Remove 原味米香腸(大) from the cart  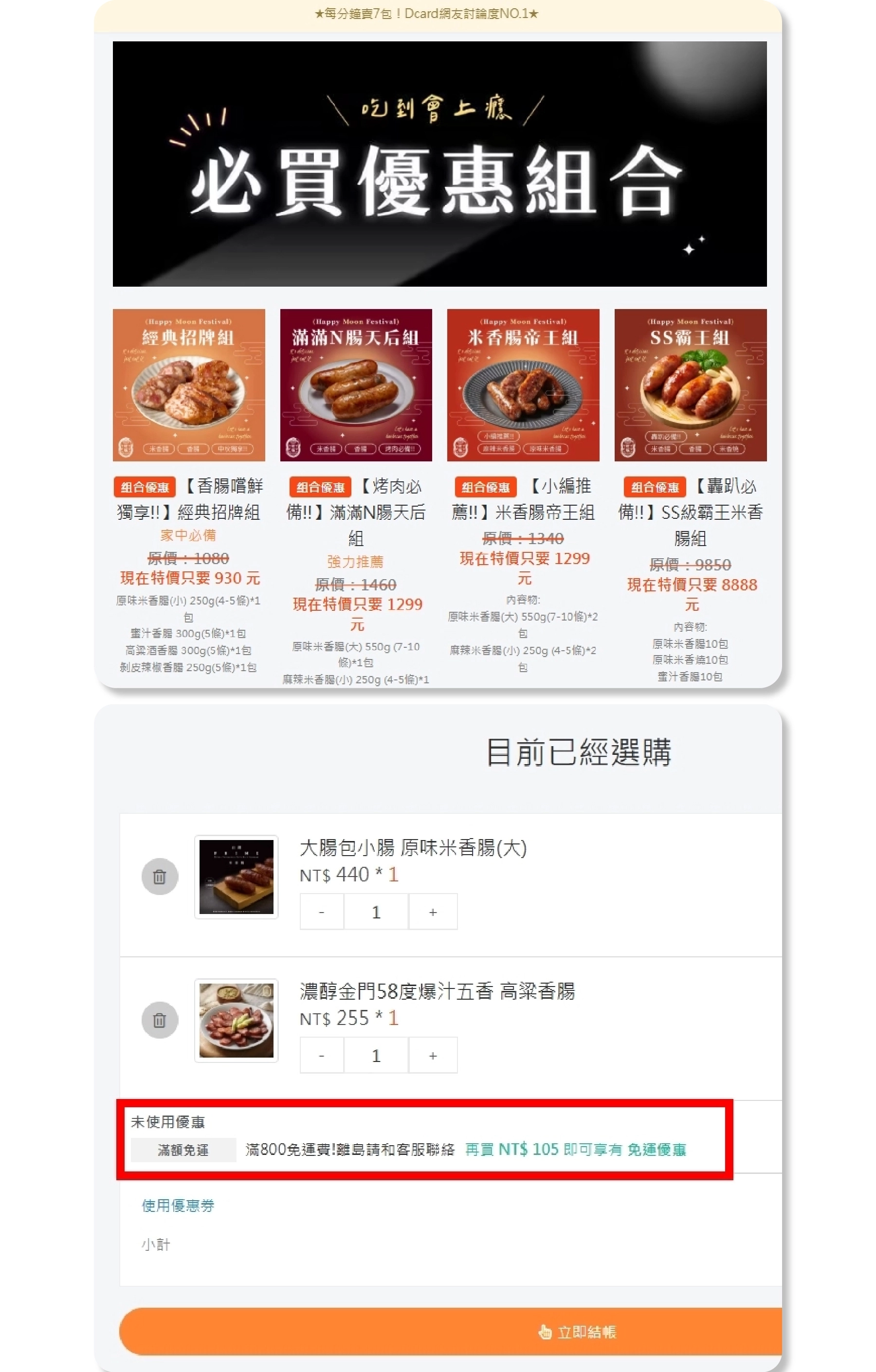[160, 877]
